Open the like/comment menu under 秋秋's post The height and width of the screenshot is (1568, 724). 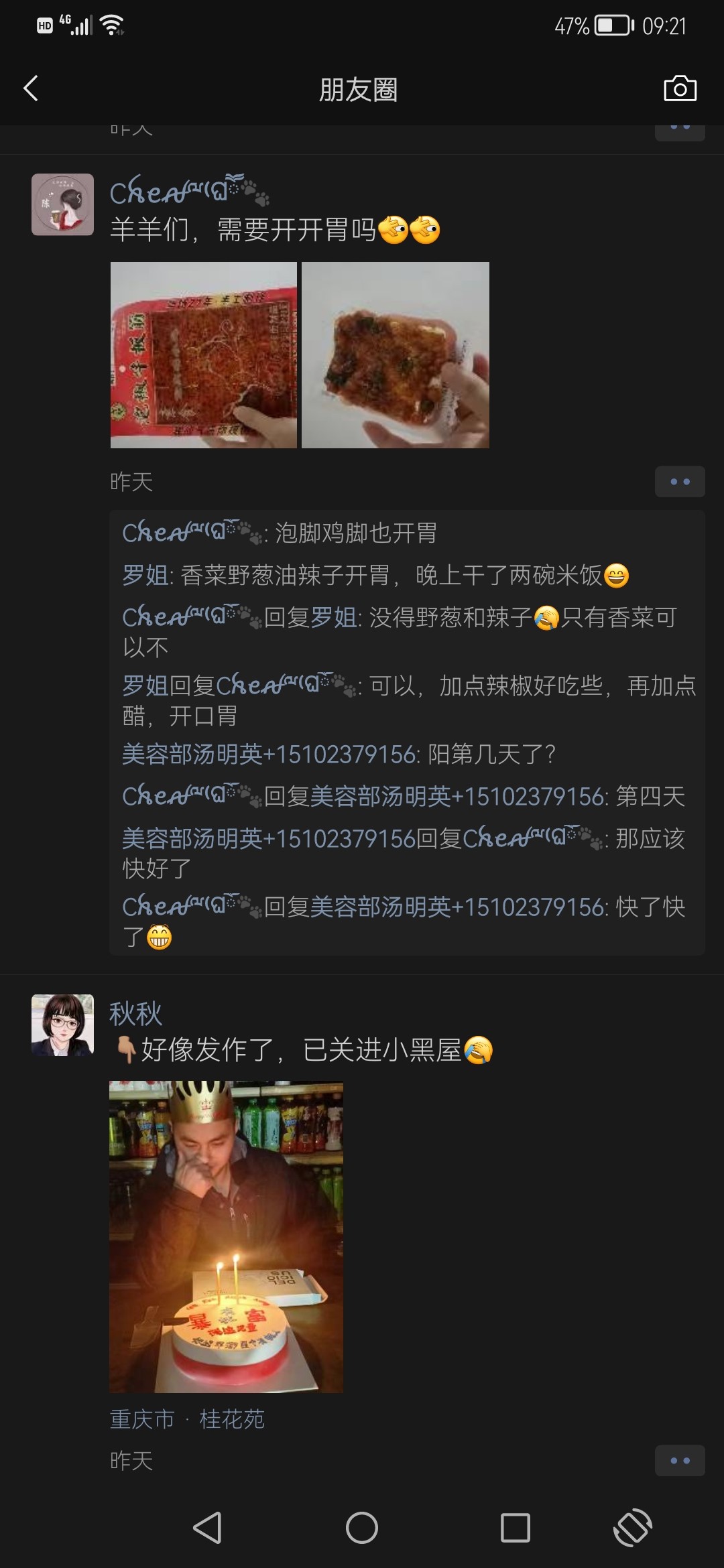pos(679,1460)
